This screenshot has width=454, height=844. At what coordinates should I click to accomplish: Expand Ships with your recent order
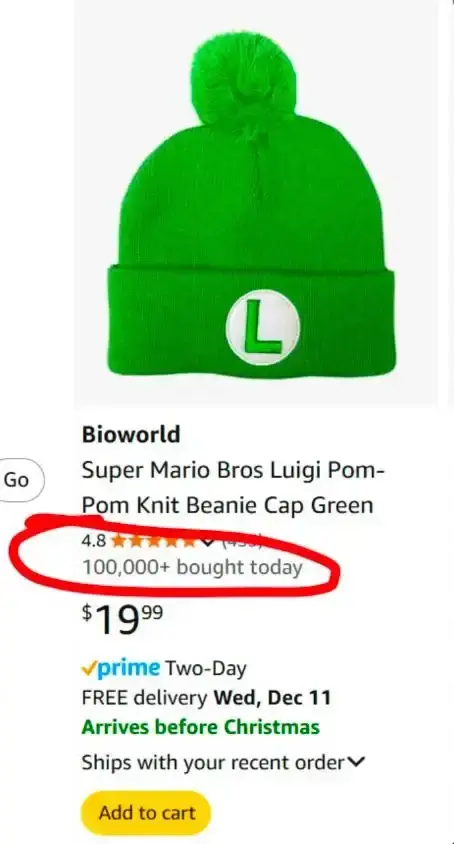[223, 763]
